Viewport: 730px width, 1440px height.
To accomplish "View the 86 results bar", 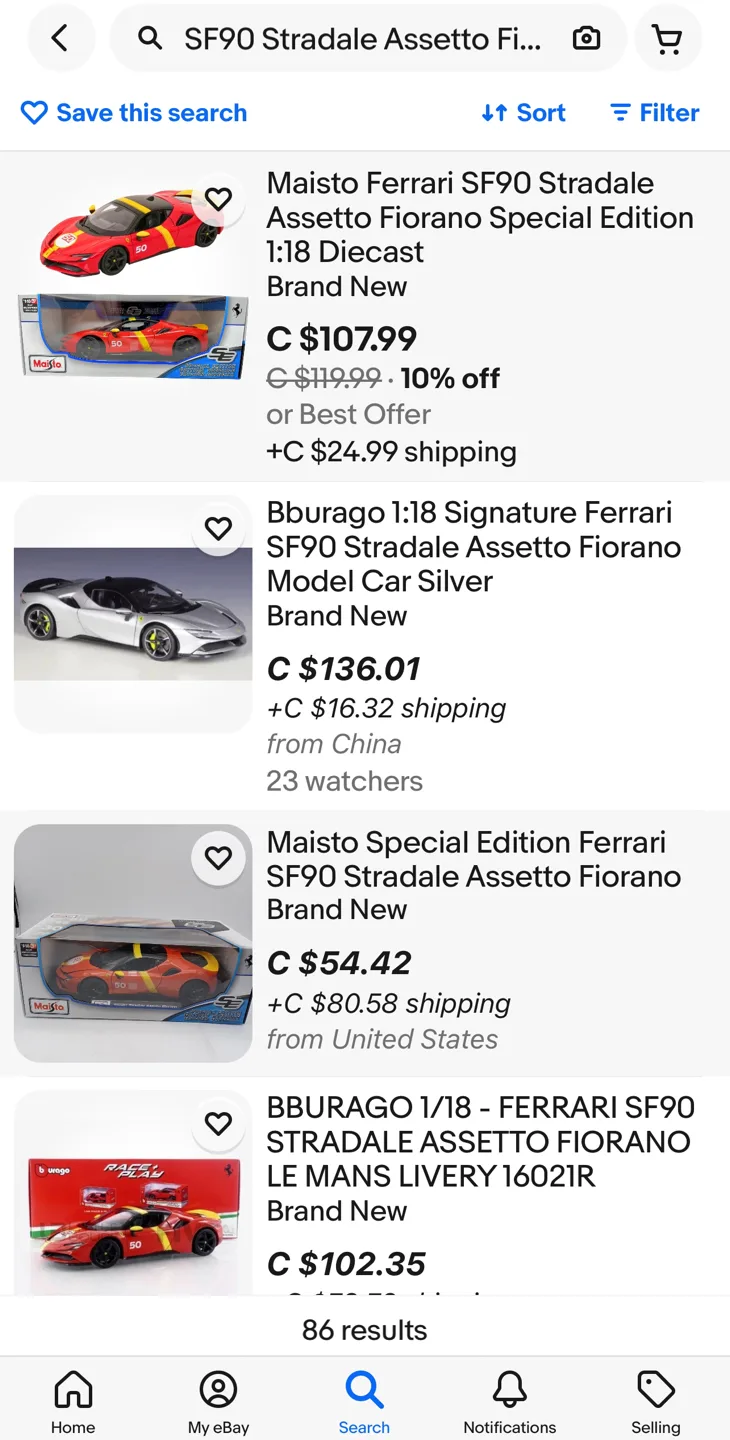I will point(364,1329).
